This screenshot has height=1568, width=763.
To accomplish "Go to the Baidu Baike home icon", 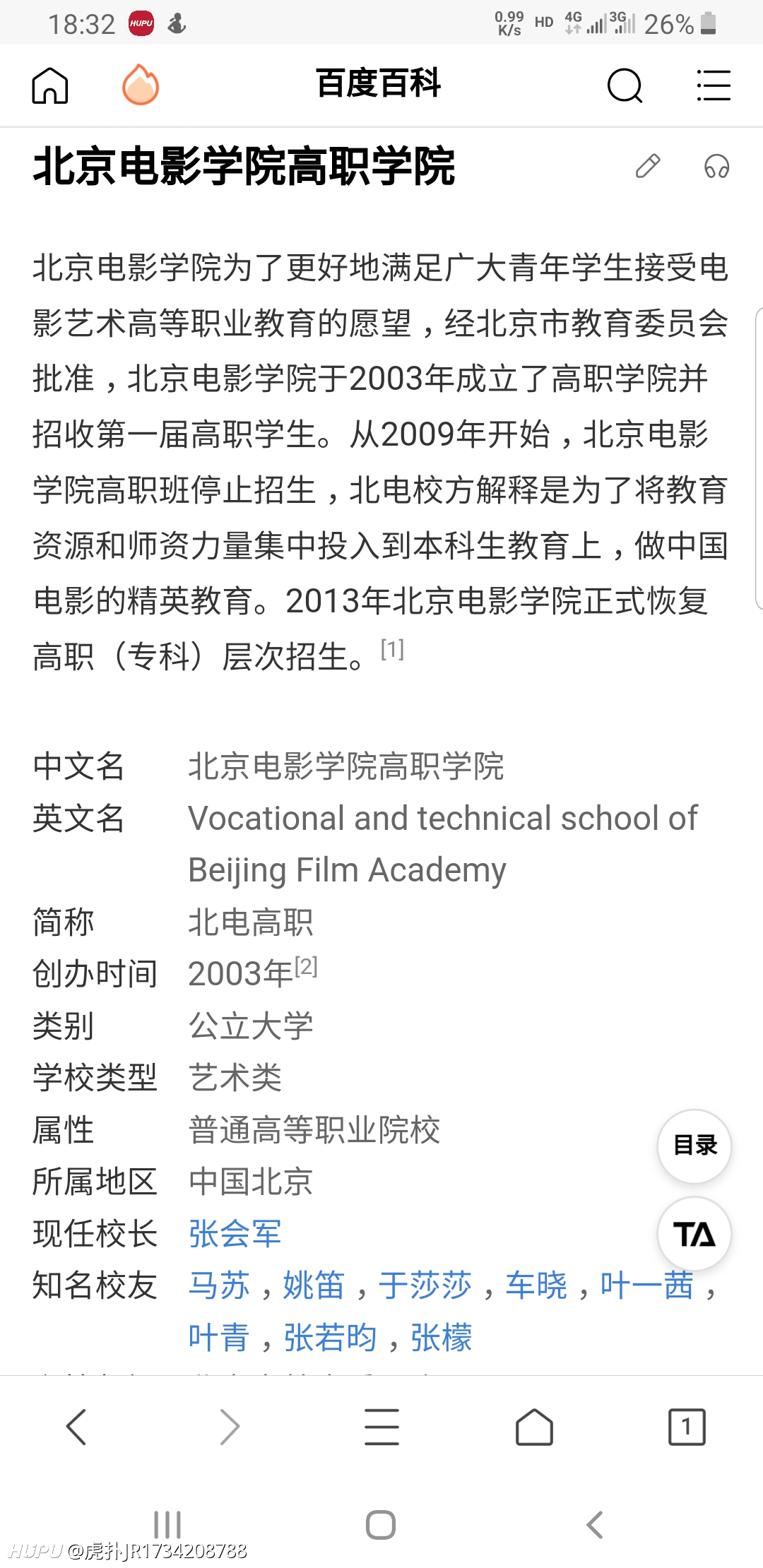I will coord(50,85).
